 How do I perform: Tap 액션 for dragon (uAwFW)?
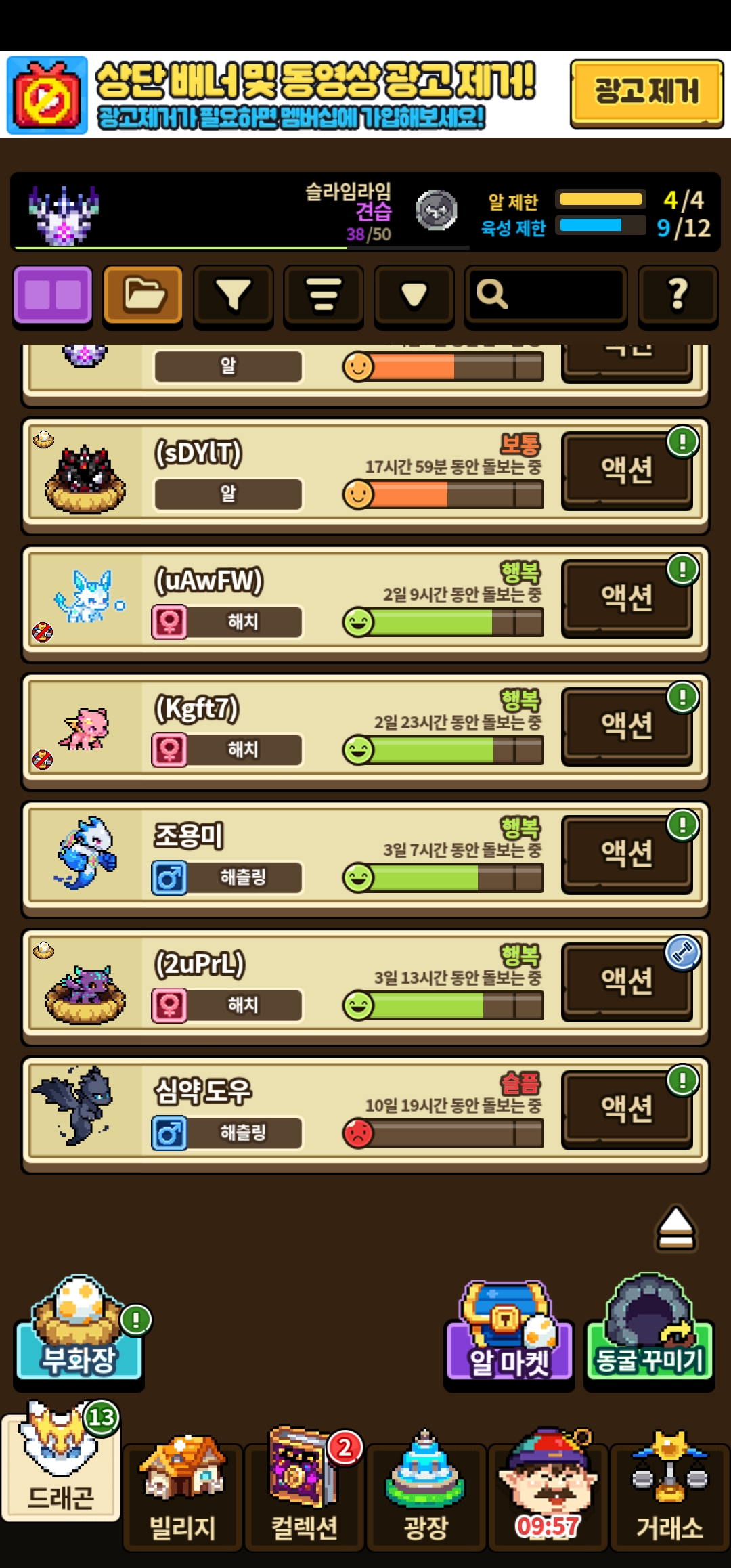627,598
